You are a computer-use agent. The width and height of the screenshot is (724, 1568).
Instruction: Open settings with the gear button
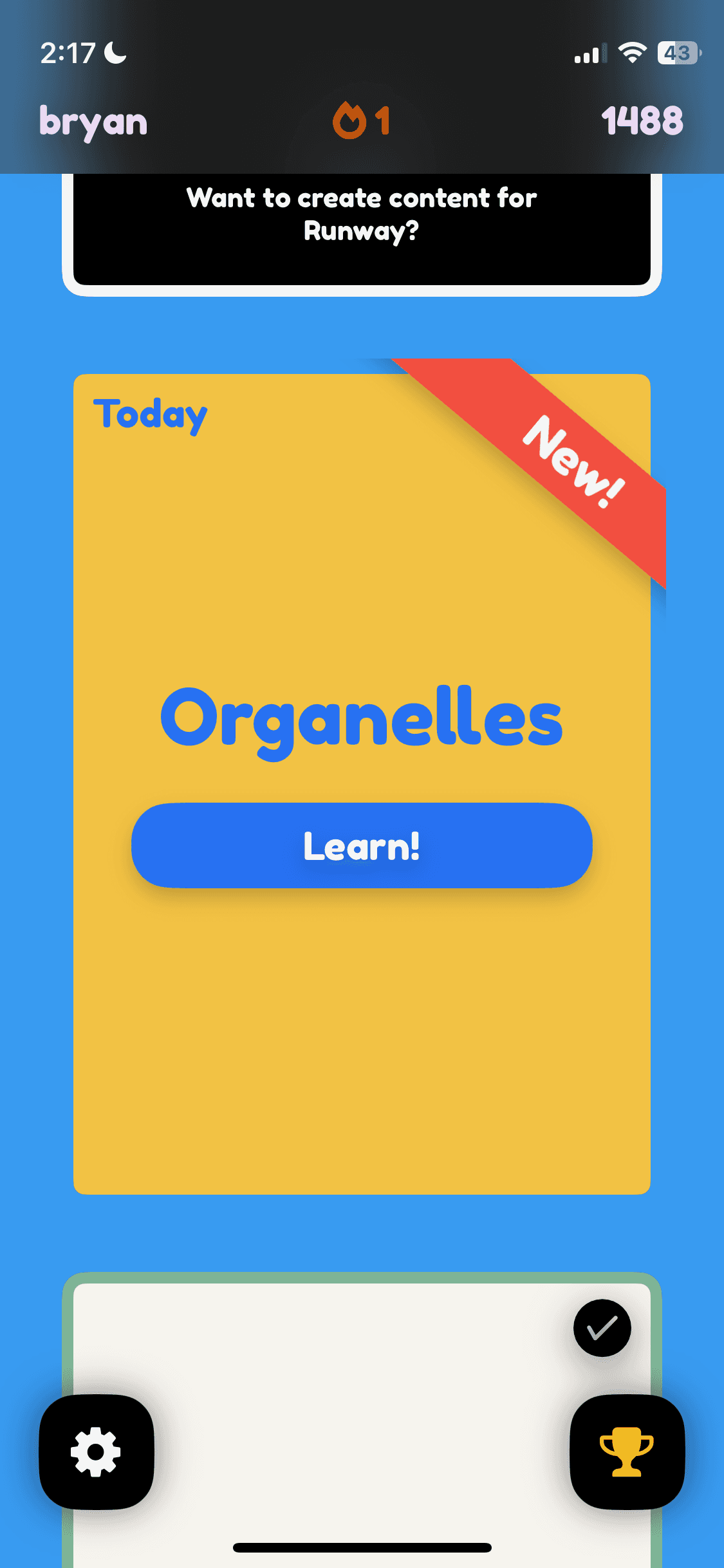tap(97, 1452)
